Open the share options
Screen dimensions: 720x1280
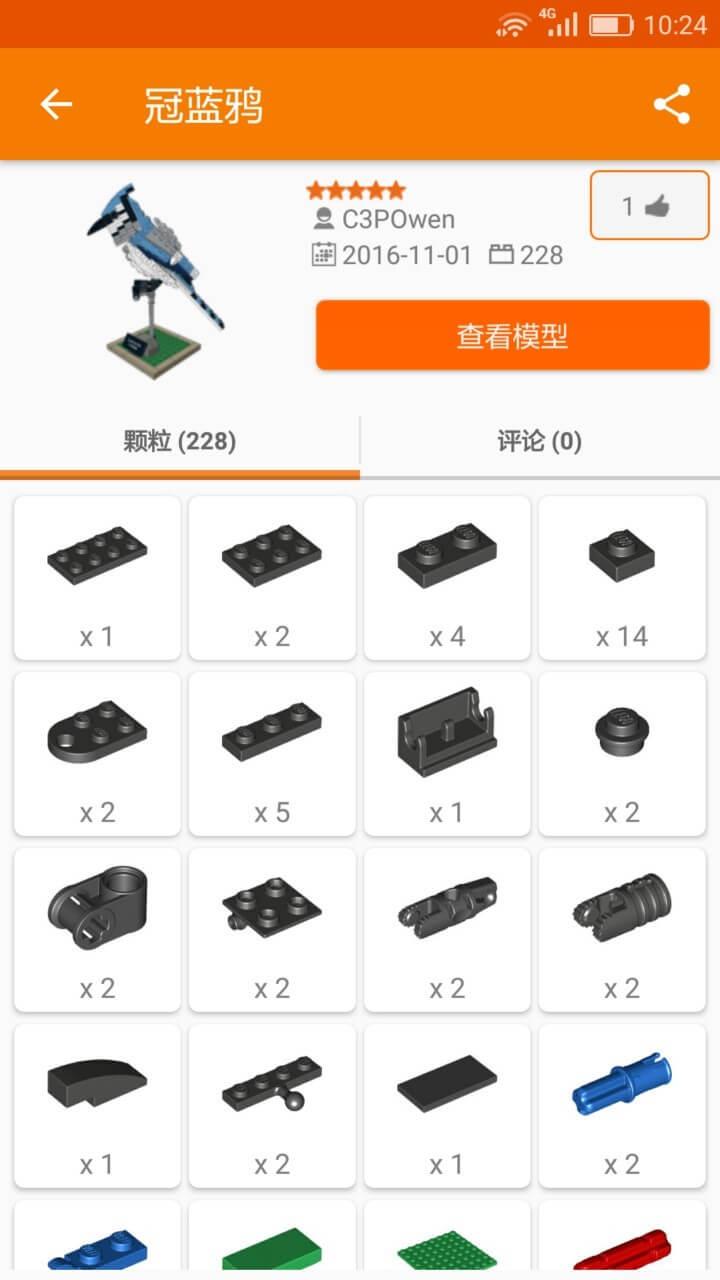pos(672,104)
